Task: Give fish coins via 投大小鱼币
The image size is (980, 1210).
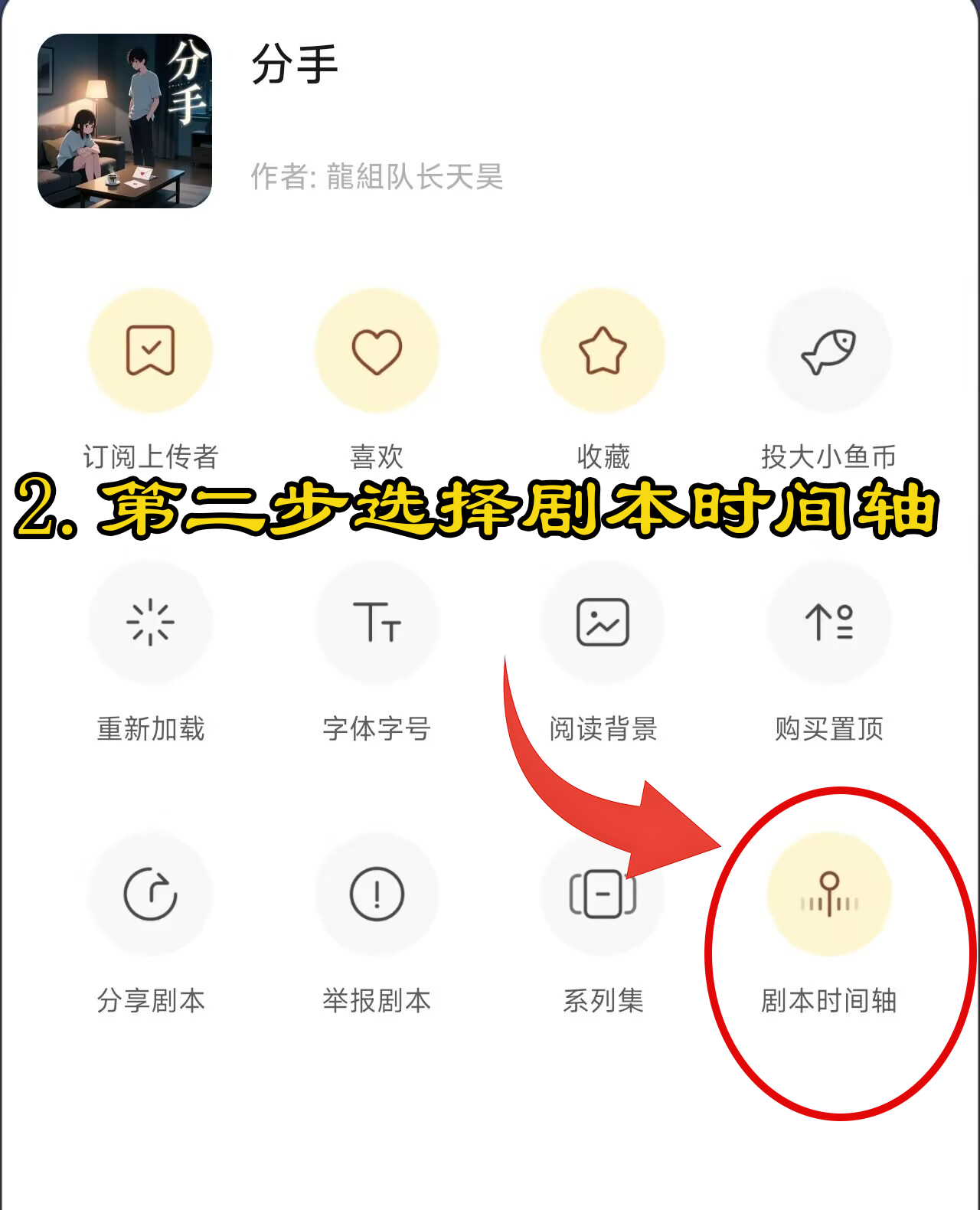Action: (x=829, y=351)
